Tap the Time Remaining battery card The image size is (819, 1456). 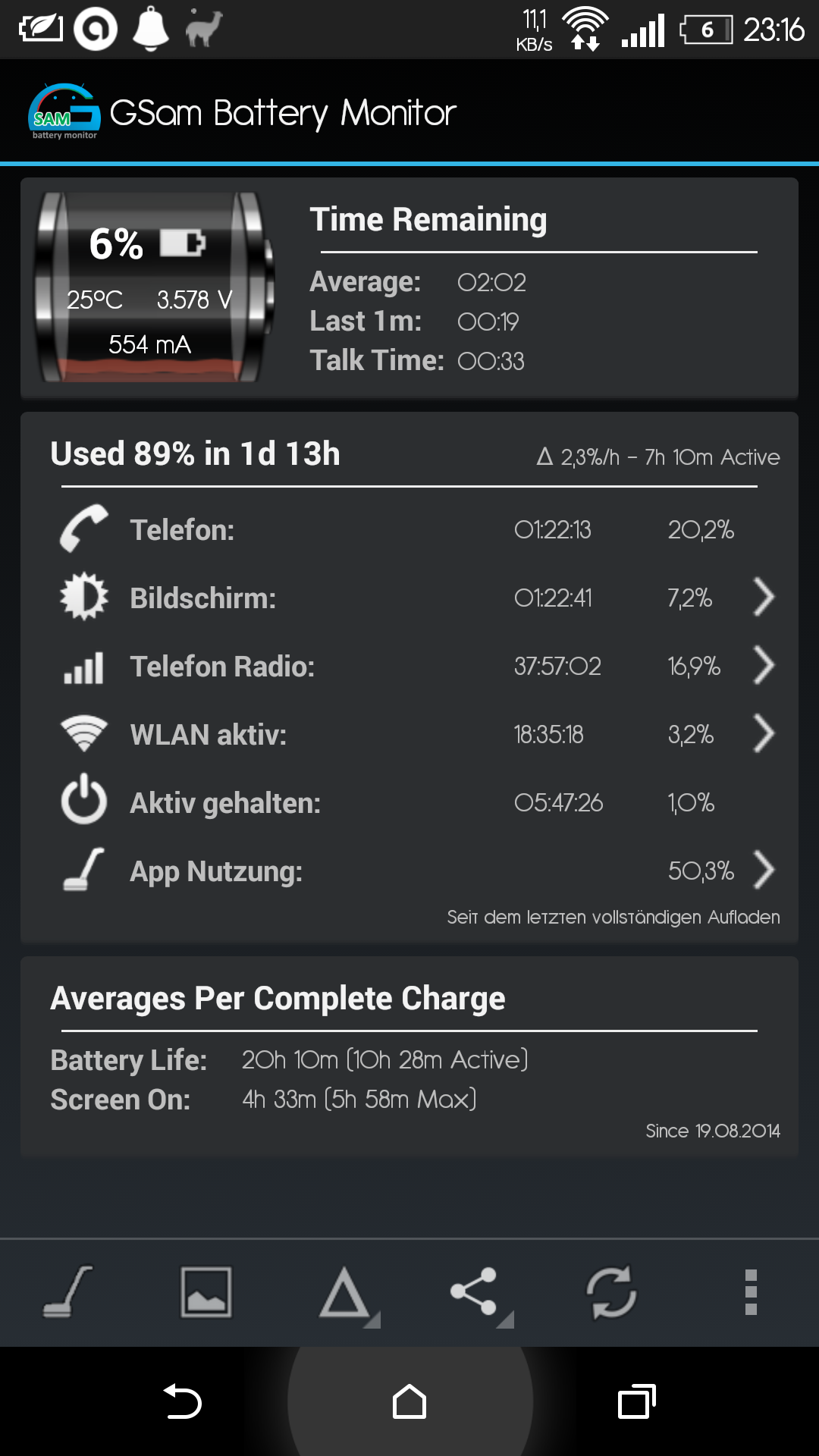[409, 288]
